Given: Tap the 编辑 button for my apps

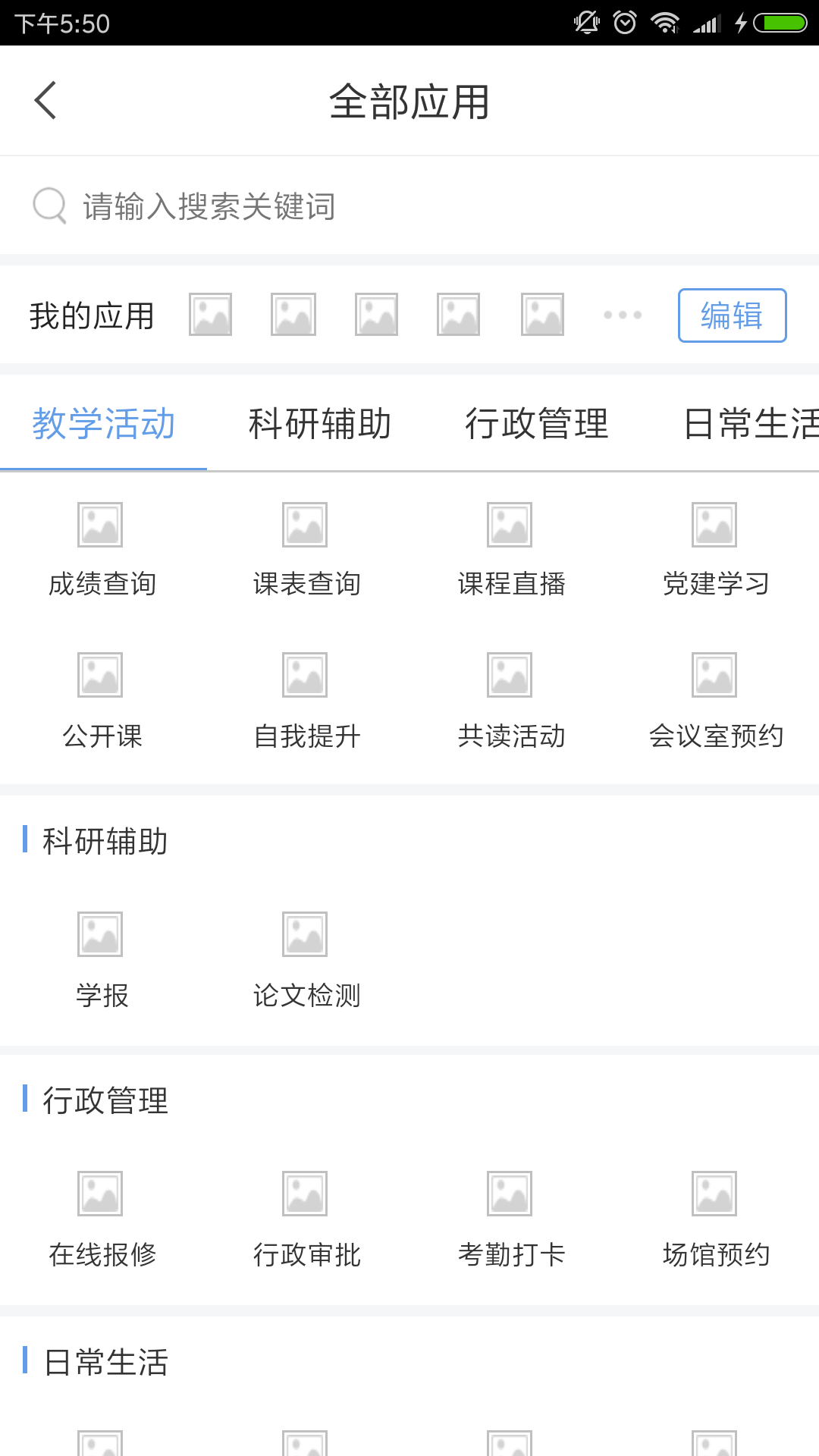Looking at the screenshot, I should coord(732,315).
